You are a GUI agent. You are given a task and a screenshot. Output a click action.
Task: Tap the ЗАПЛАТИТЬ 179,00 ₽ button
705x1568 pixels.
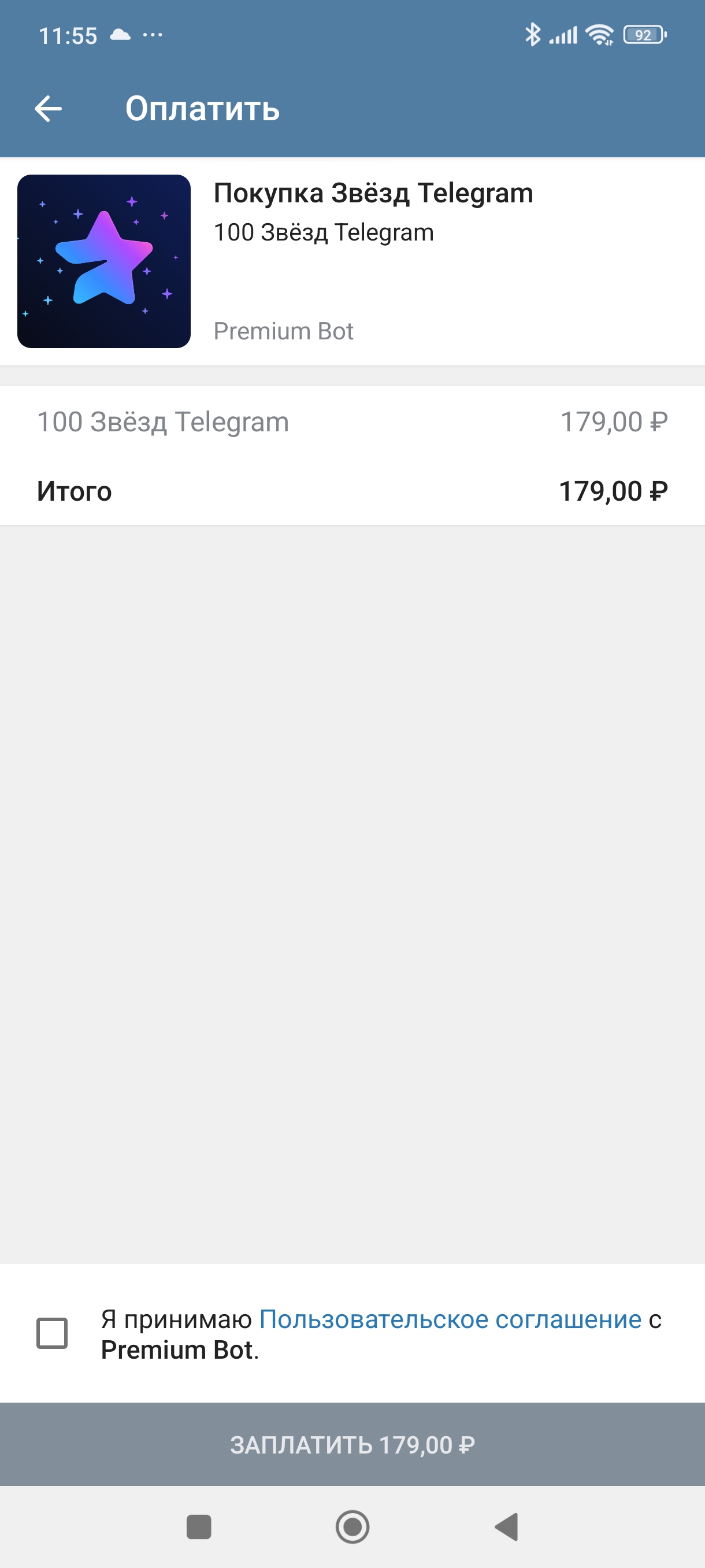point(352,1444)
